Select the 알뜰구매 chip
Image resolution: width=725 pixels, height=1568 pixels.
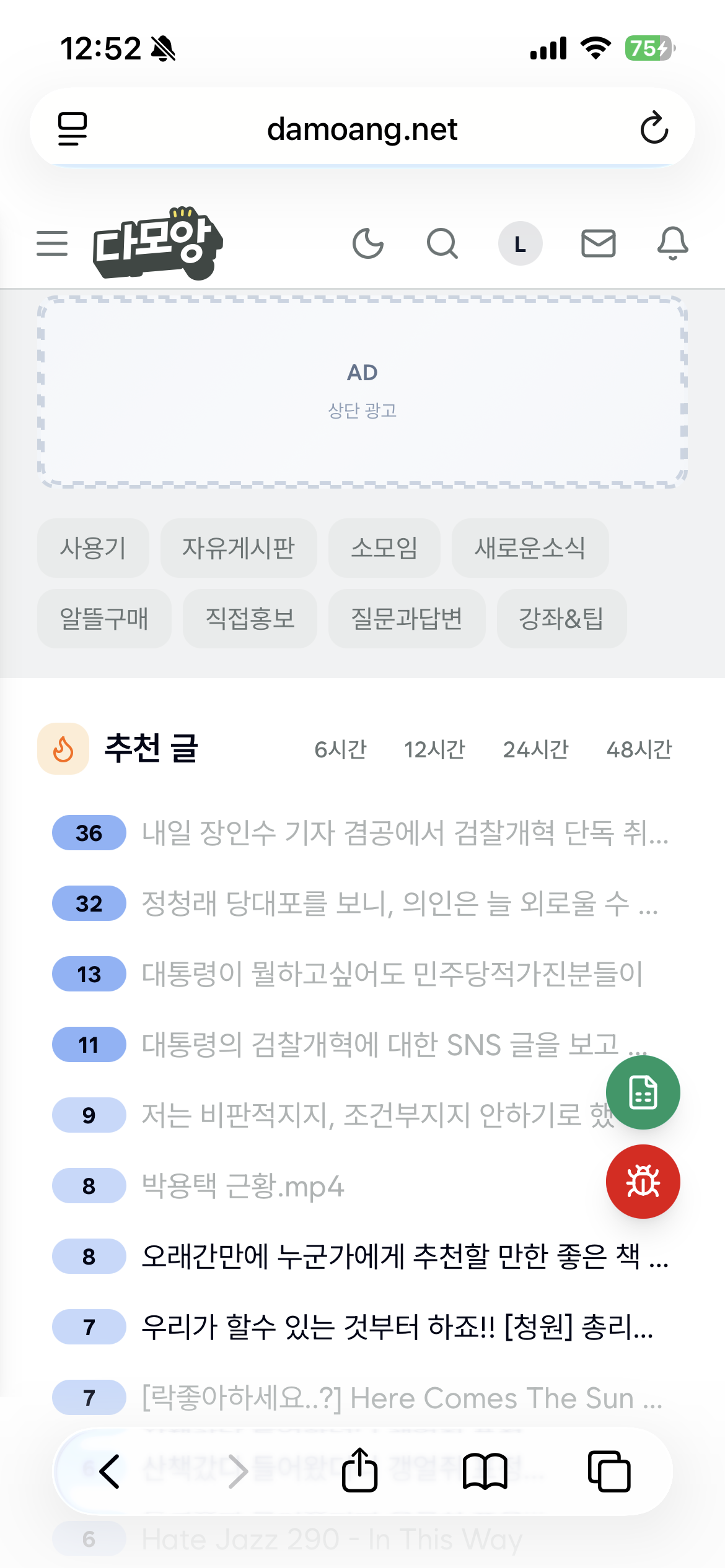[x=104, y=619]
